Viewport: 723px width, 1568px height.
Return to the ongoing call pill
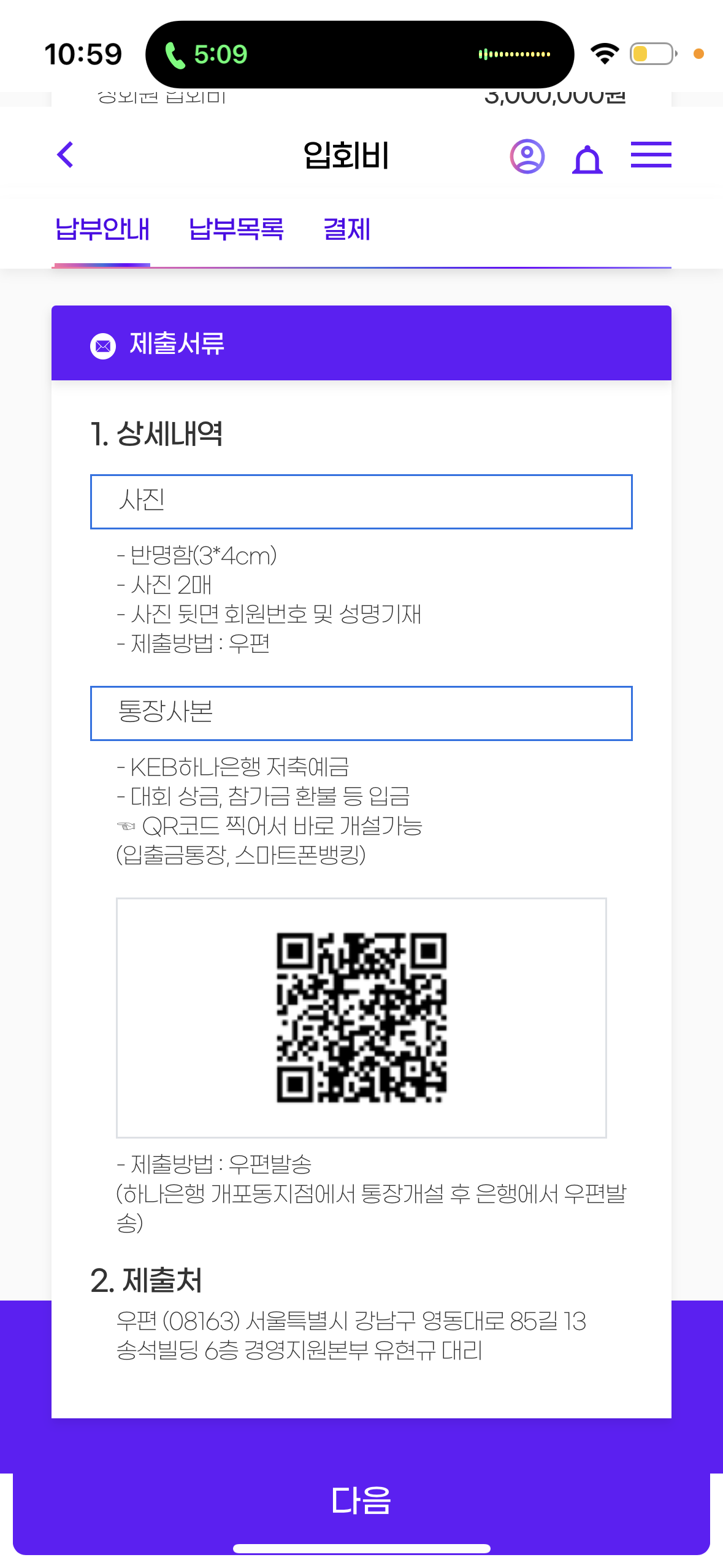(x=359, y=54)
